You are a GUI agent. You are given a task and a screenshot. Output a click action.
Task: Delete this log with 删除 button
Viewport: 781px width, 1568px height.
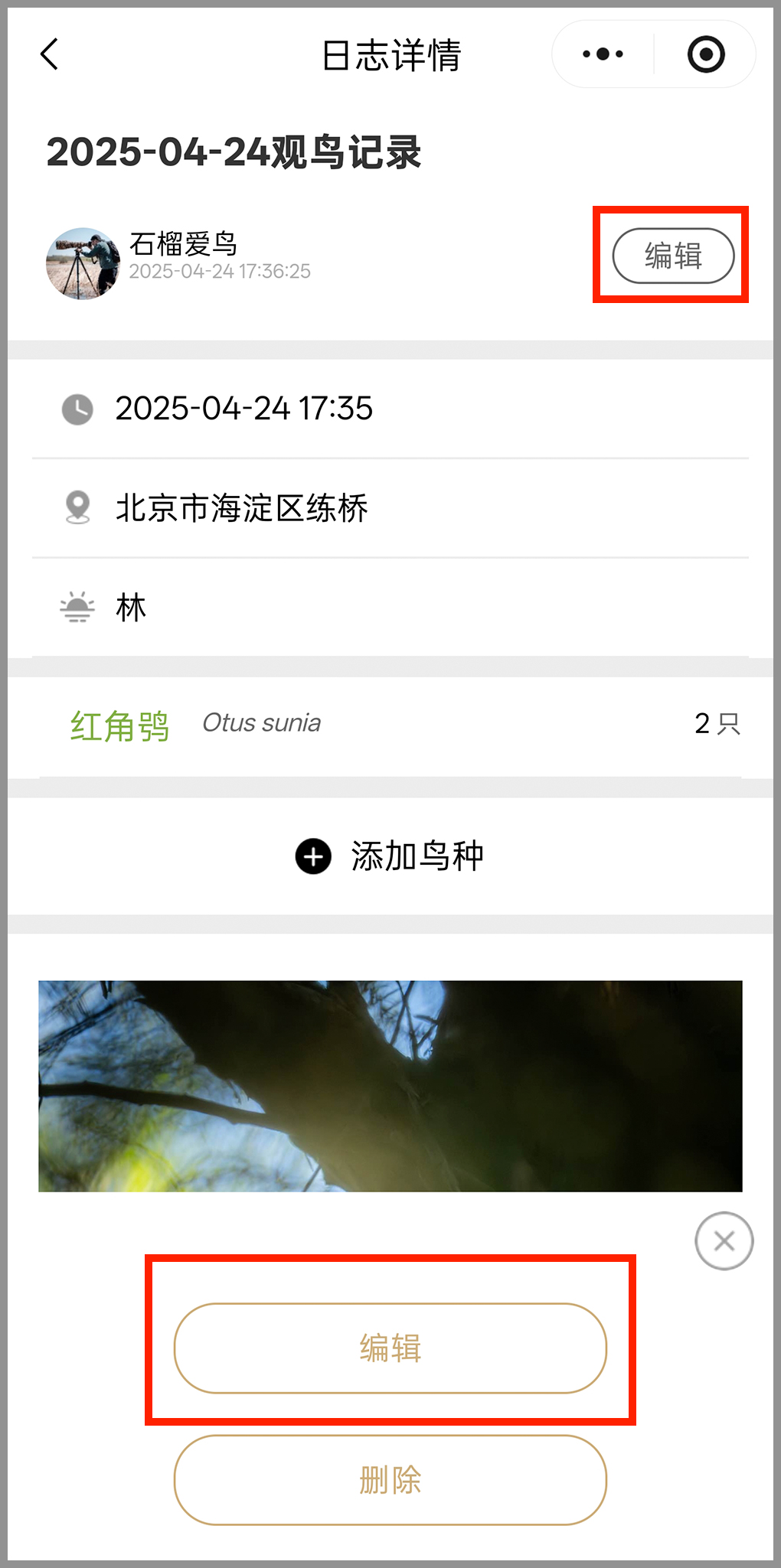390,1479
